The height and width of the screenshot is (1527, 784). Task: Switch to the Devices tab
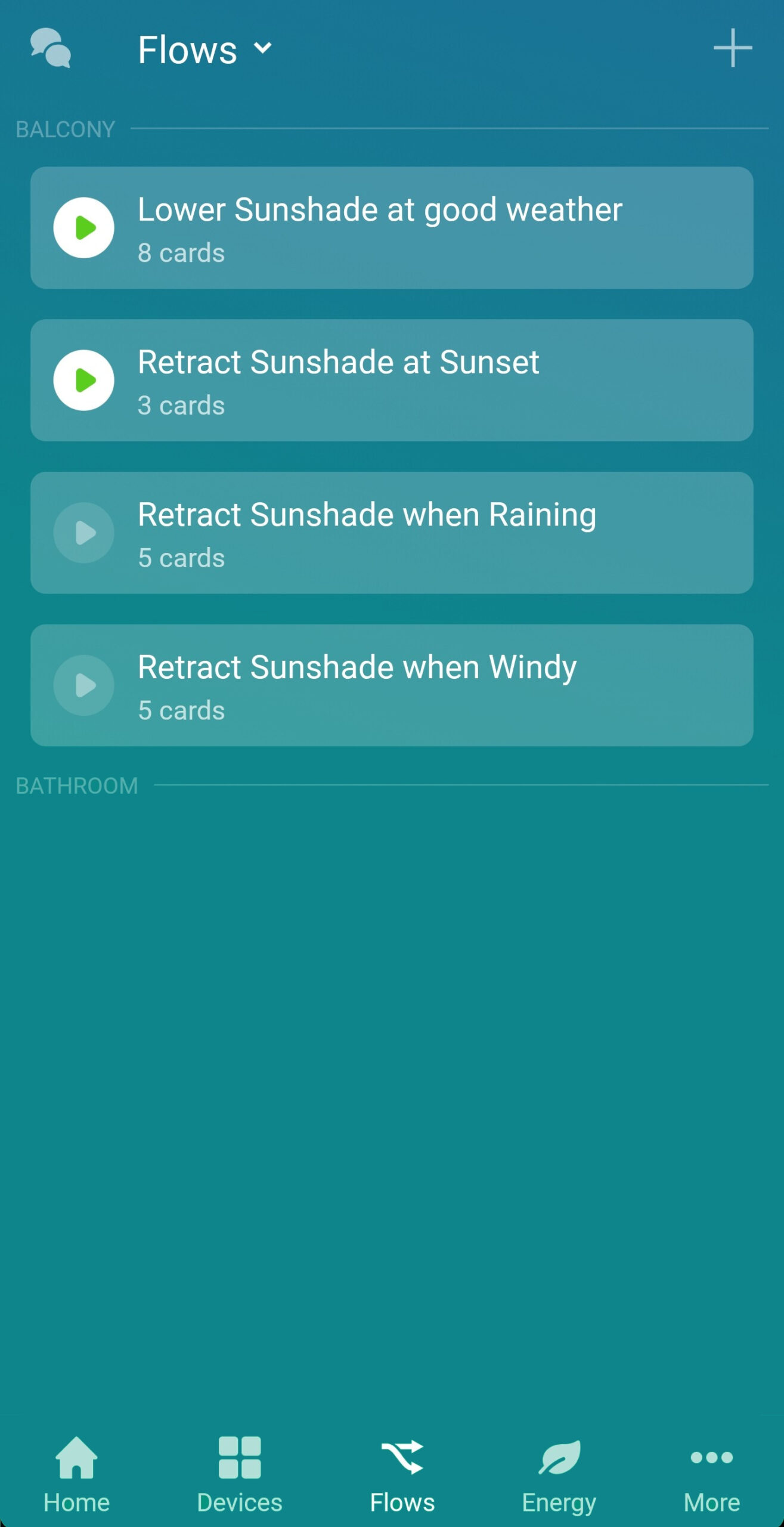[240, 1473]
